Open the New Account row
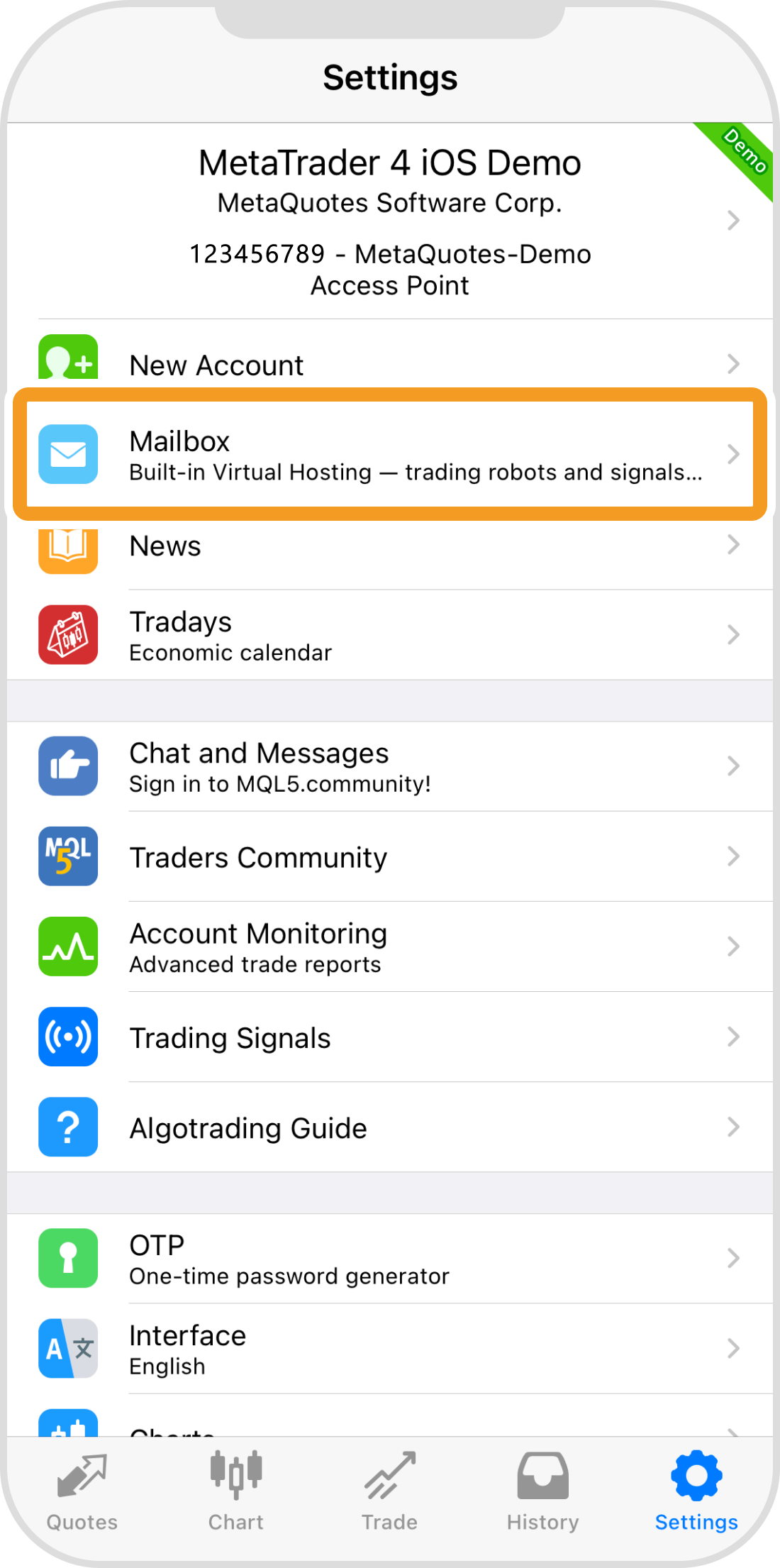The width and height of the screenshot is (780, 1568). click(390, 365)
